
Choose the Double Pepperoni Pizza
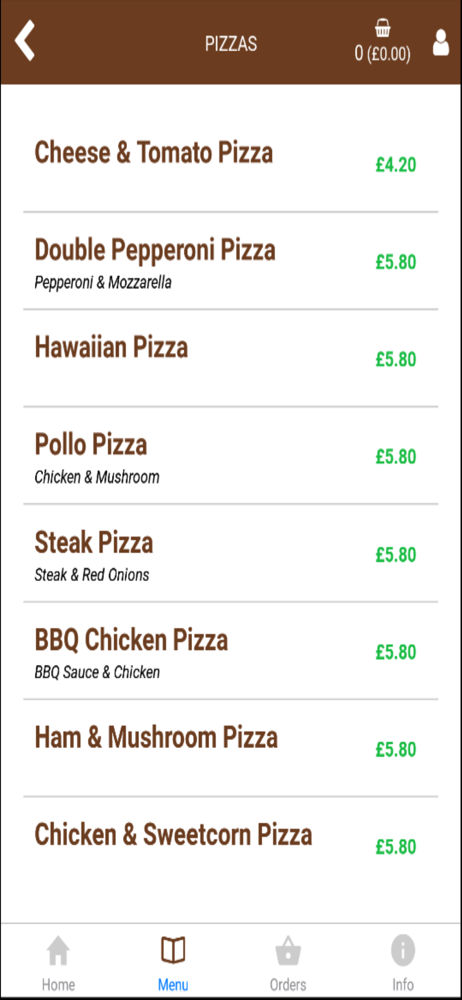[231, 261]
